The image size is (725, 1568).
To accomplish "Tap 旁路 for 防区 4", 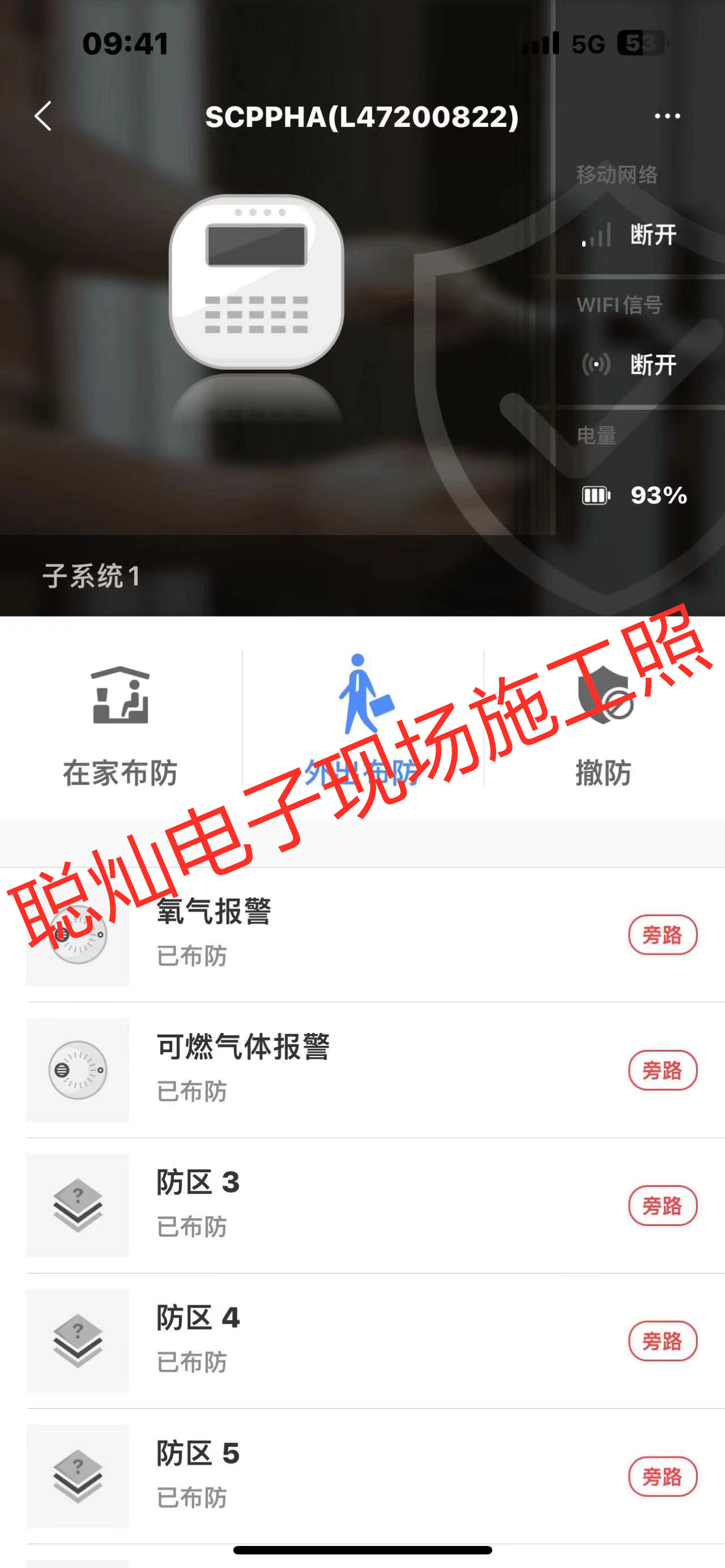I will pyautogui.click(x=662, y=1340).
